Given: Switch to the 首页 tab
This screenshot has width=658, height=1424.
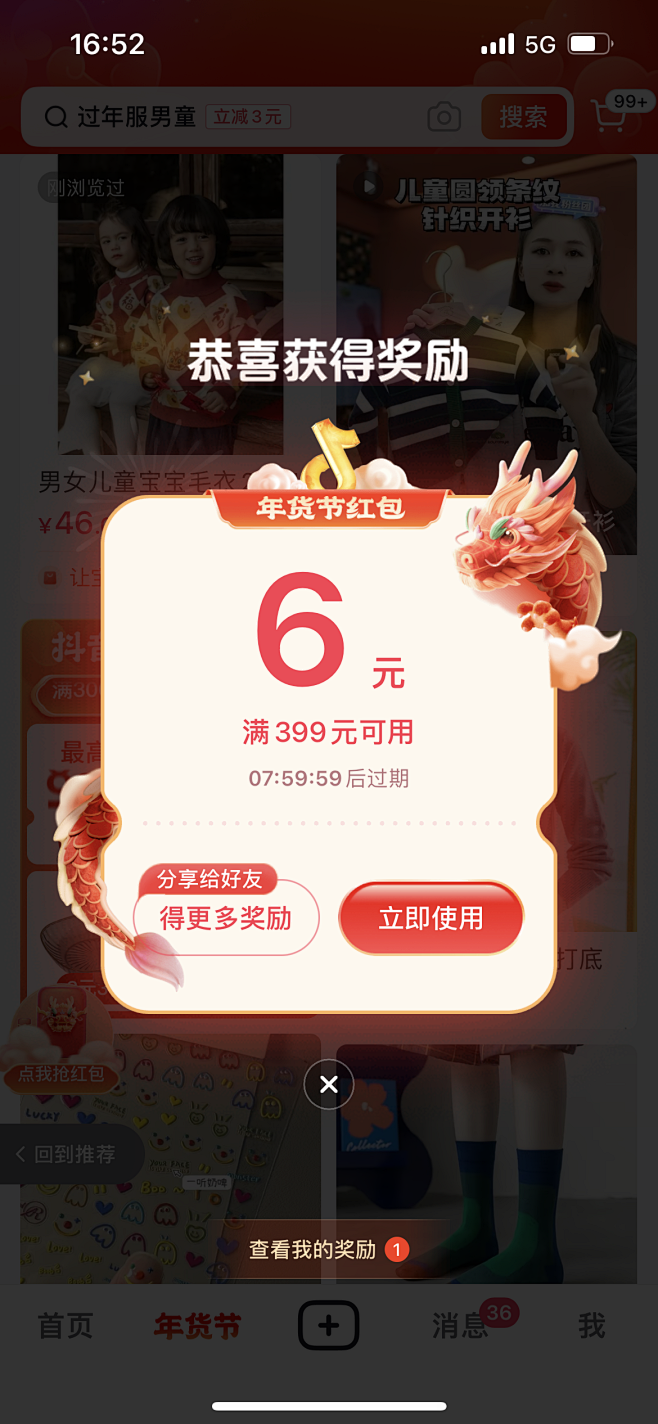Looking at the screenshot, I should 66,1326.
